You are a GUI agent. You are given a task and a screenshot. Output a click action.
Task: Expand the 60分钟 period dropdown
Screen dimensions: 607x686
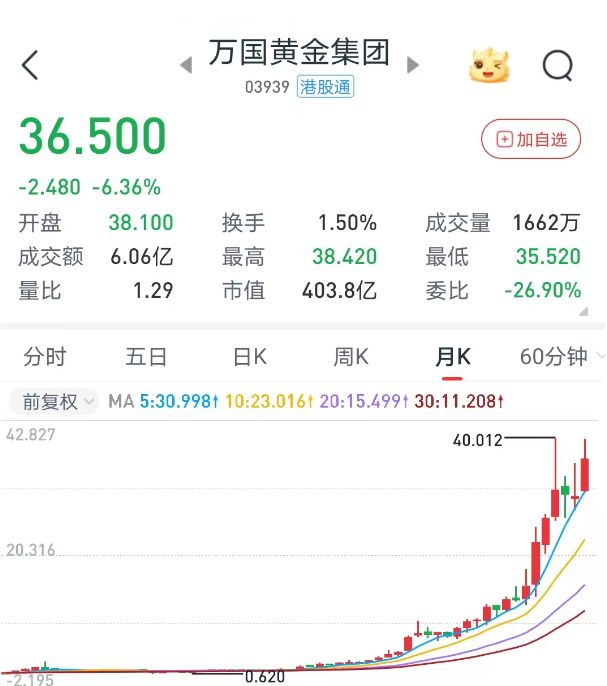(562, 357)
